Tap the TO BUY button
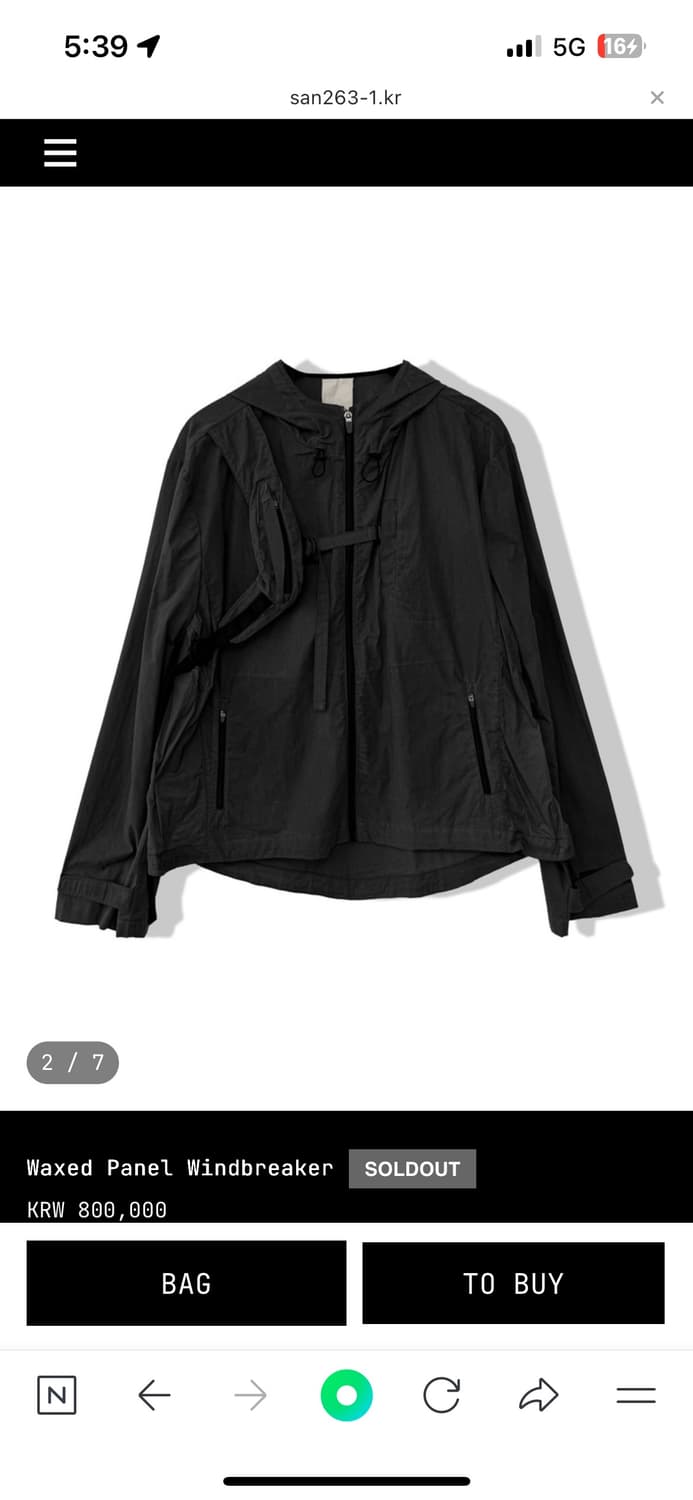This screenshot has height=1500, width=693. click(513, 1283)
